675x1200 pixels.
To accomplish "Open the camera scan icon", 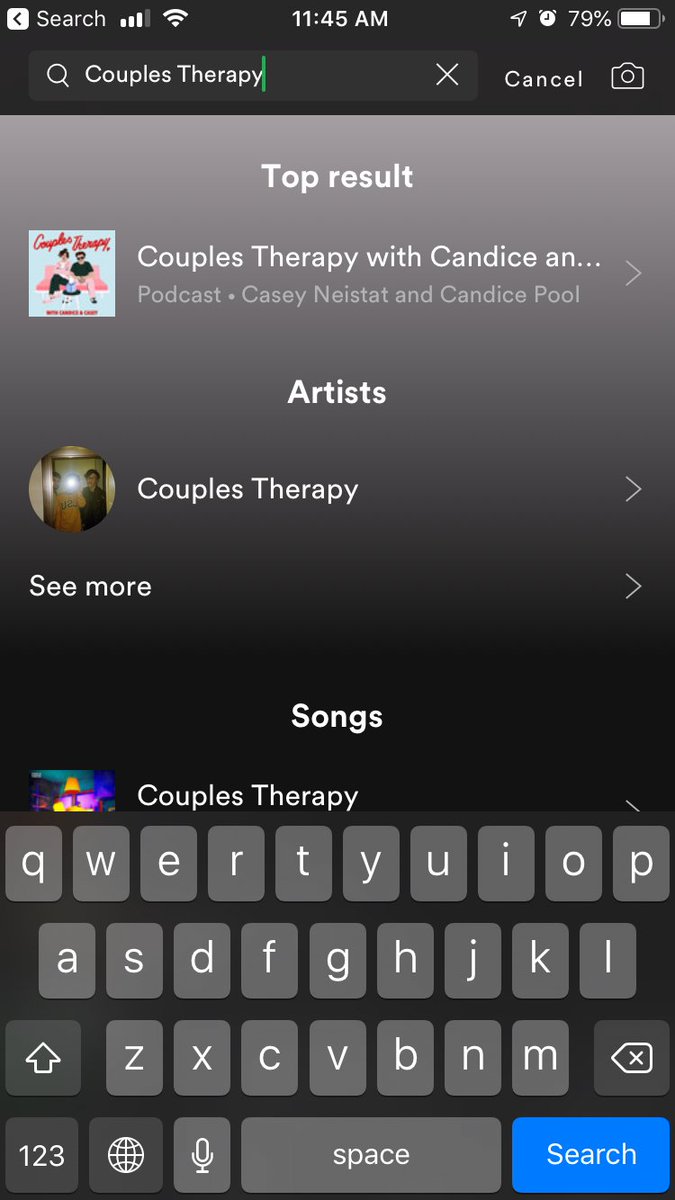I will coord(627,77).
